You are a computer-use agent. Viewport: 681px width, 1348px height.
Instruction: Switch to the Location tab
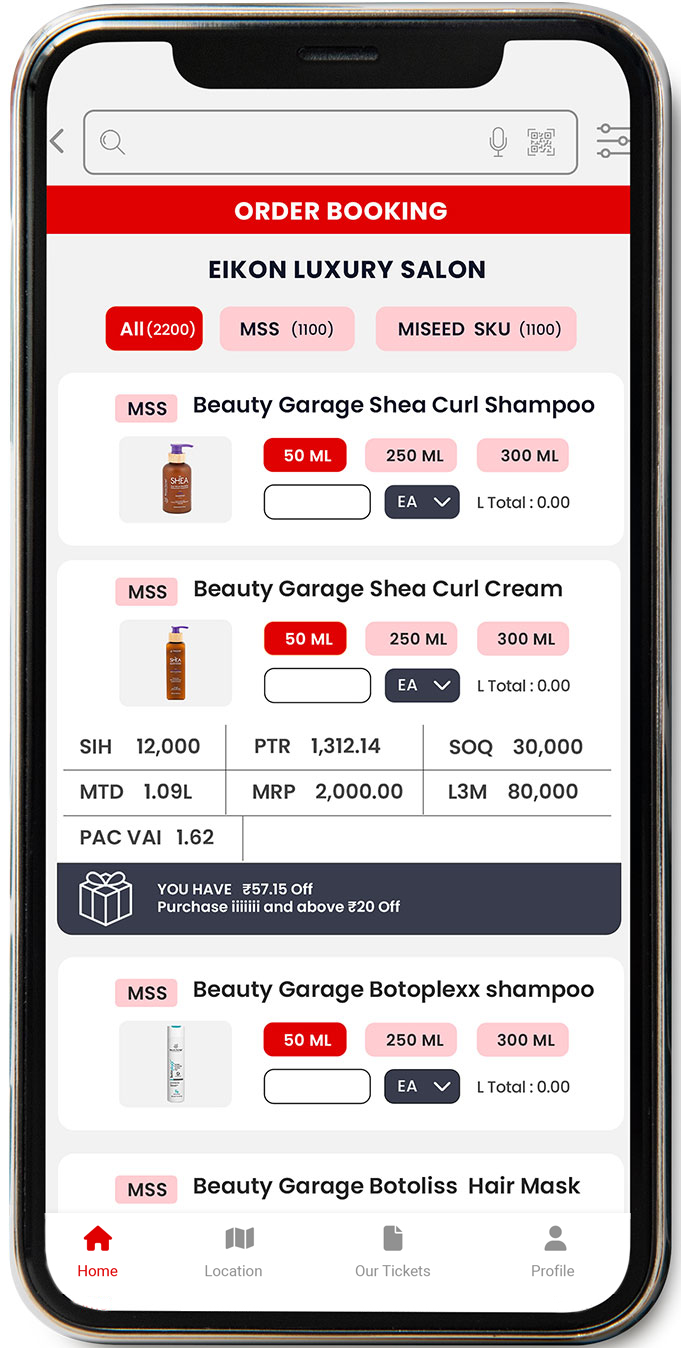point(234,1253)
